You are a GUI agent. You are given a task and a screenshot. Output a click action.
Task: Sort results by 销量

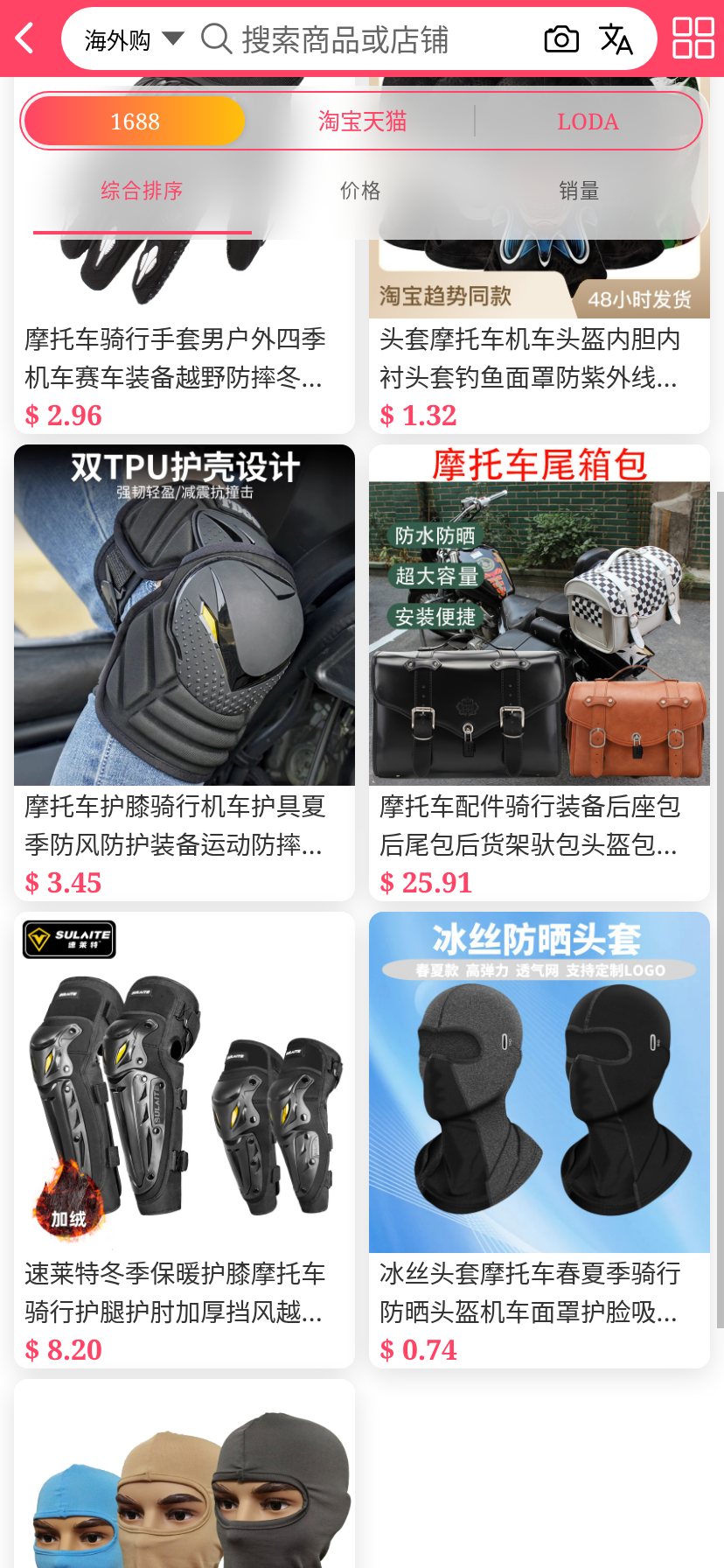coord(579,191)
